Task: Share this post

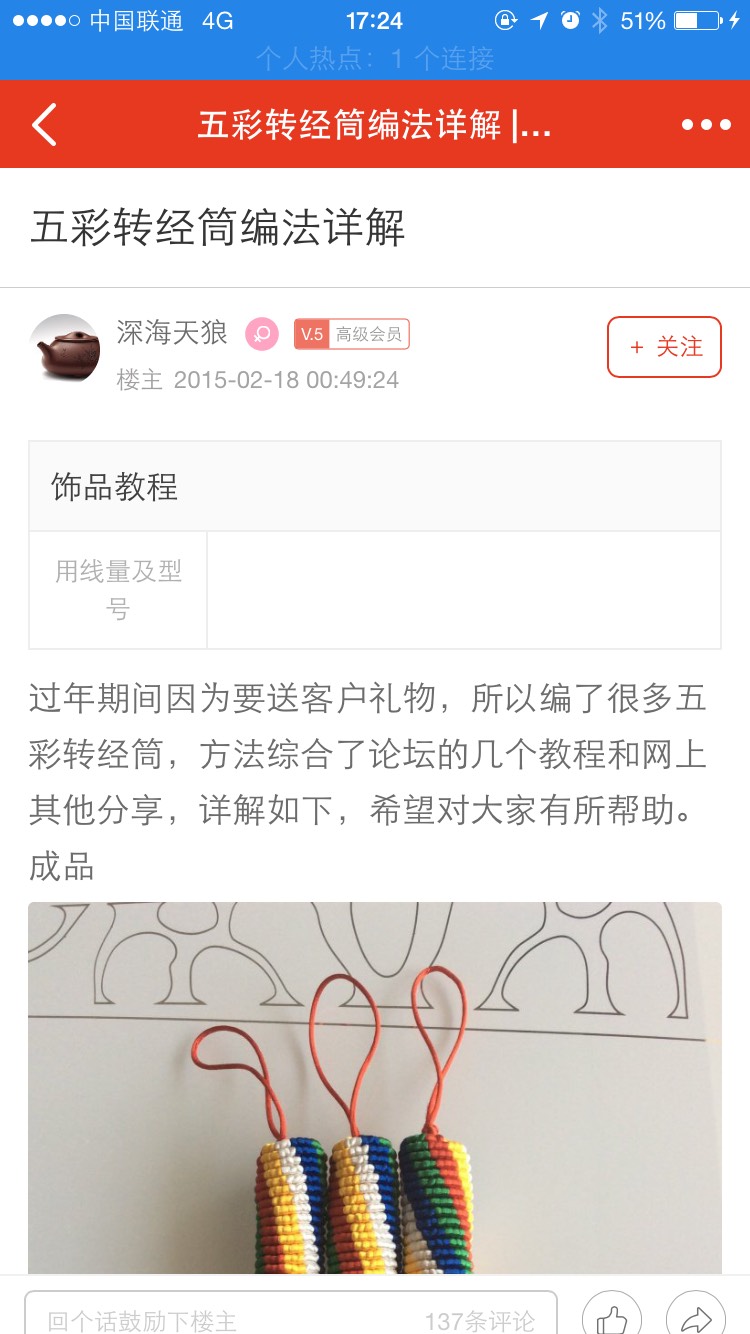Action: [x=695, y=1318]
